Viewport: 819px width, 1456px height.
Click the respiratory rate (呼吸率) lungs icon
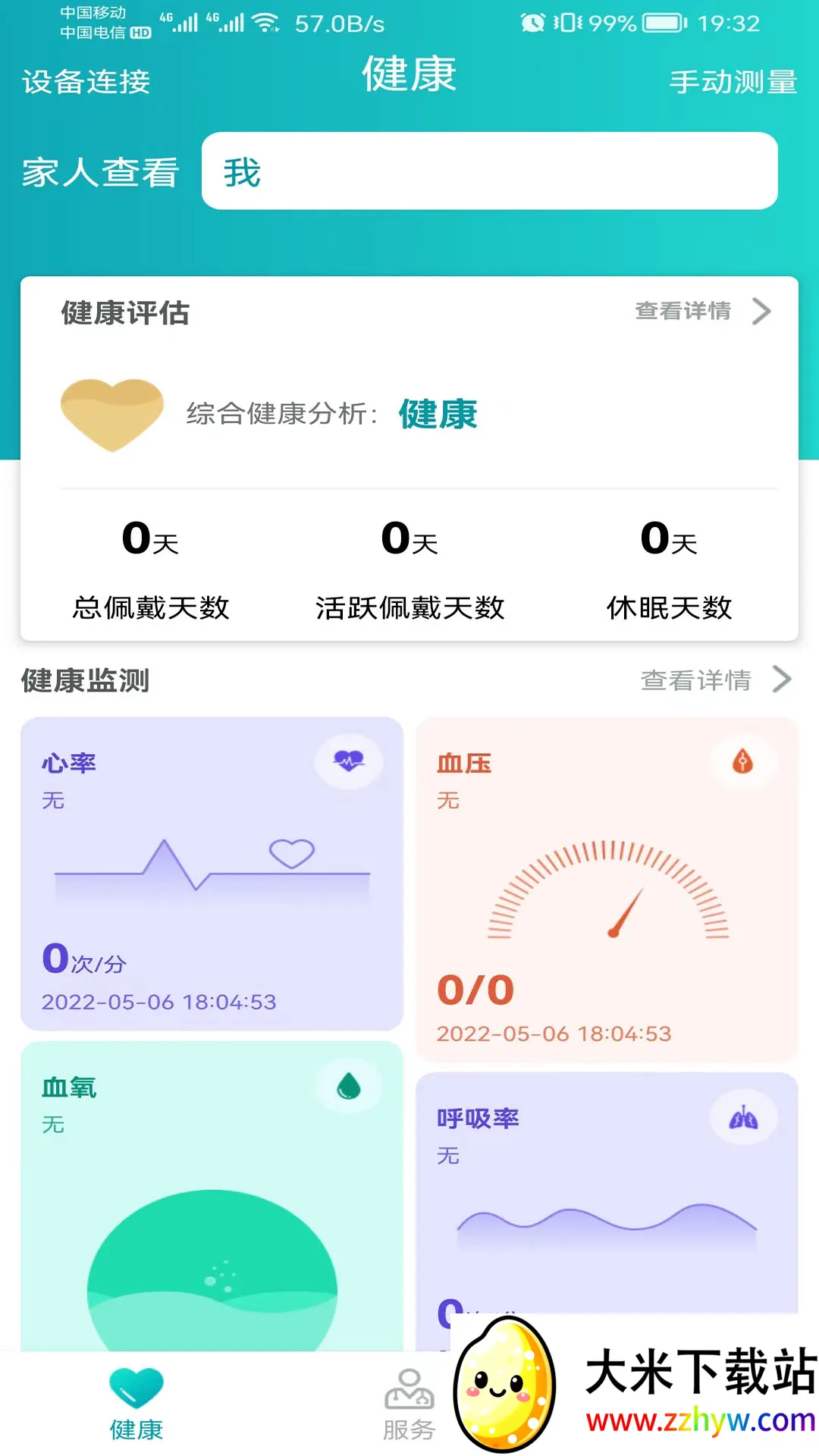point(742,1117)
